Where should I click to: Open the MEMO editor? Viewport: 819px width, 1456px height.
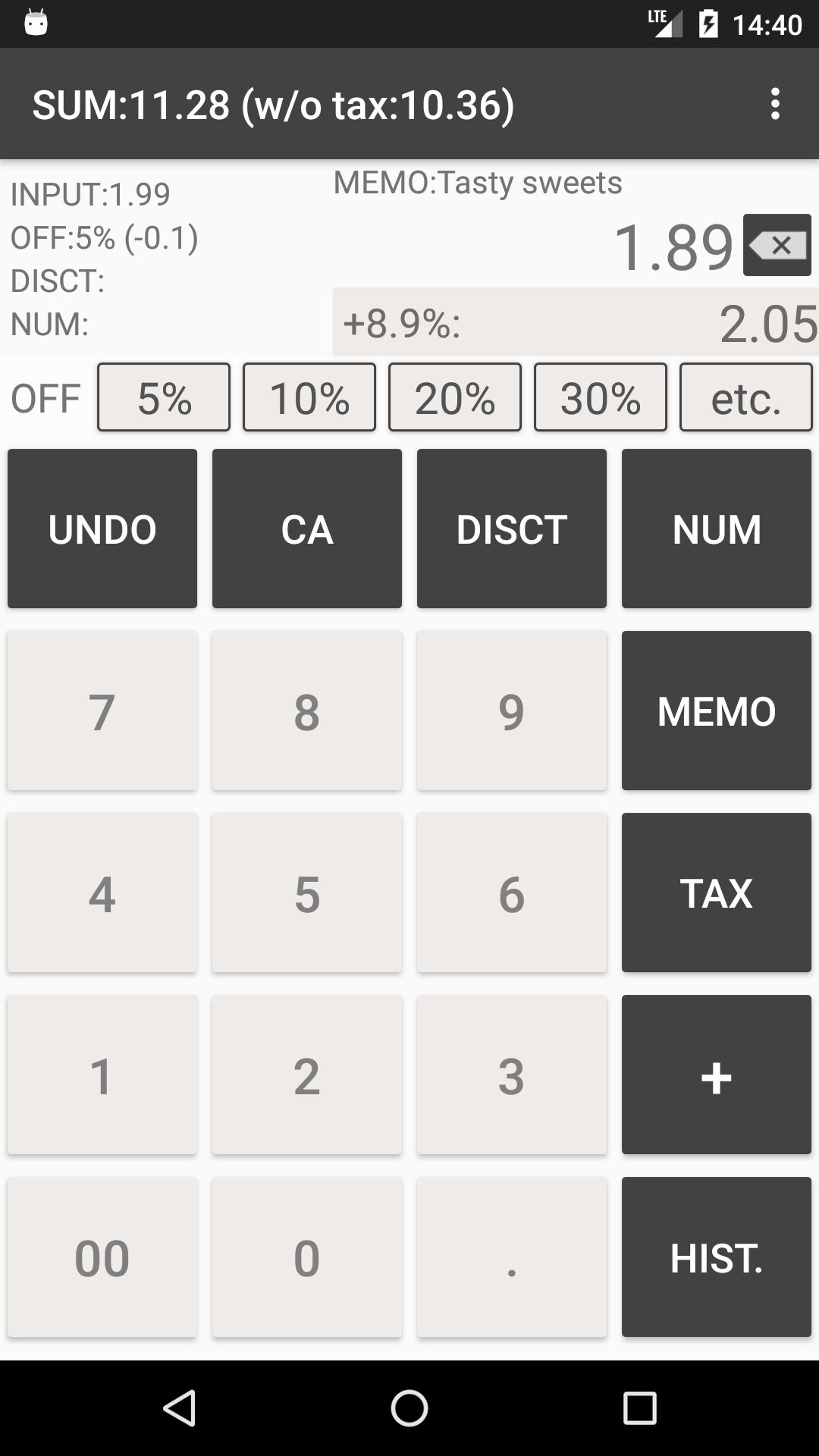[x=716, y=710]
